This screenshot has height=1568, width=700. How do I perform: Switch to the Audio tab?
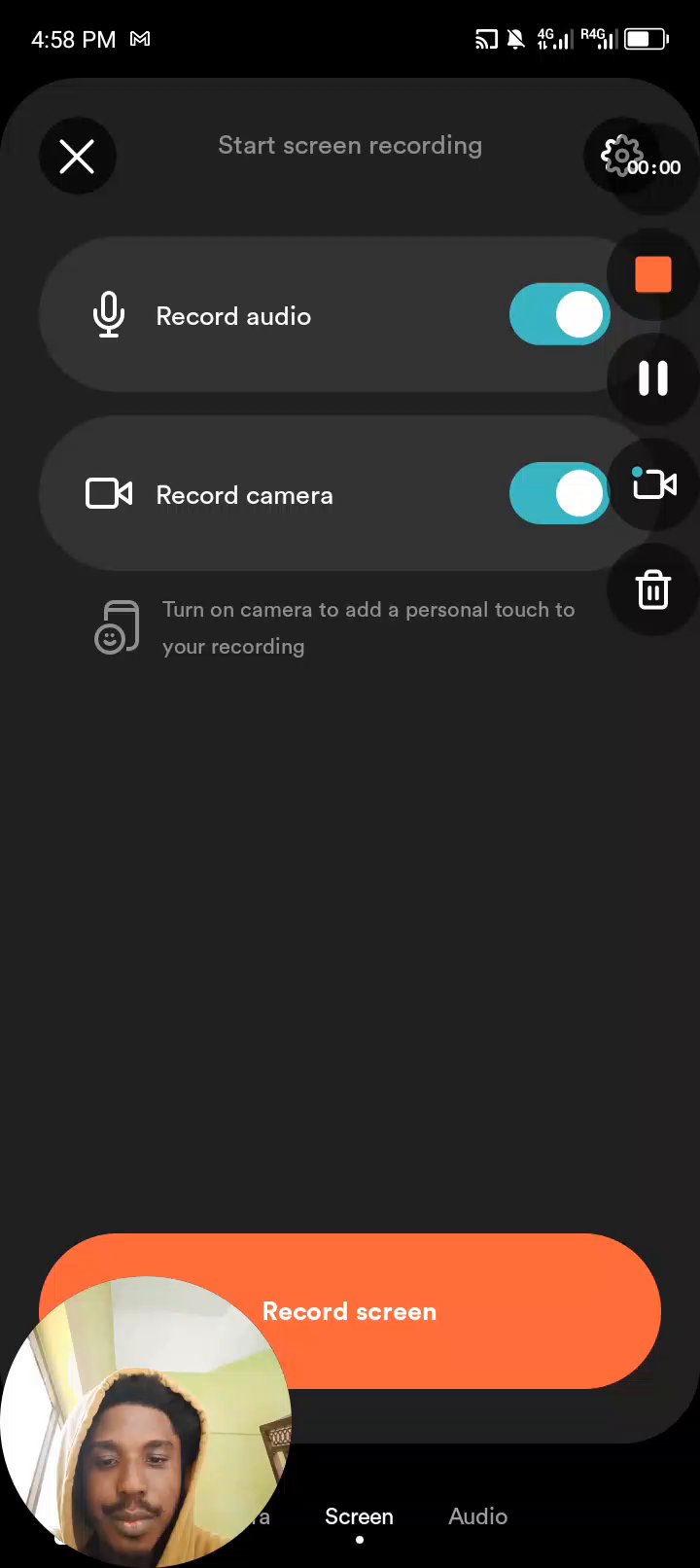coord(477,1515)
